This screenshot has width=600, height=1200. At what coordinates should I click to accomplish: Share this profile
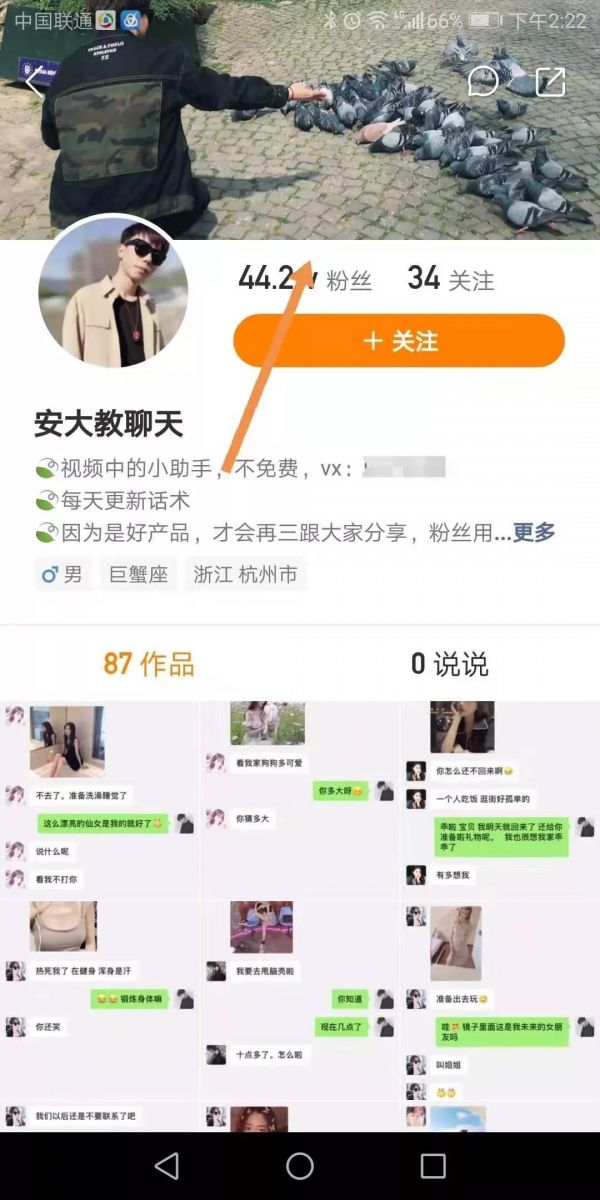tap(550, 81)
